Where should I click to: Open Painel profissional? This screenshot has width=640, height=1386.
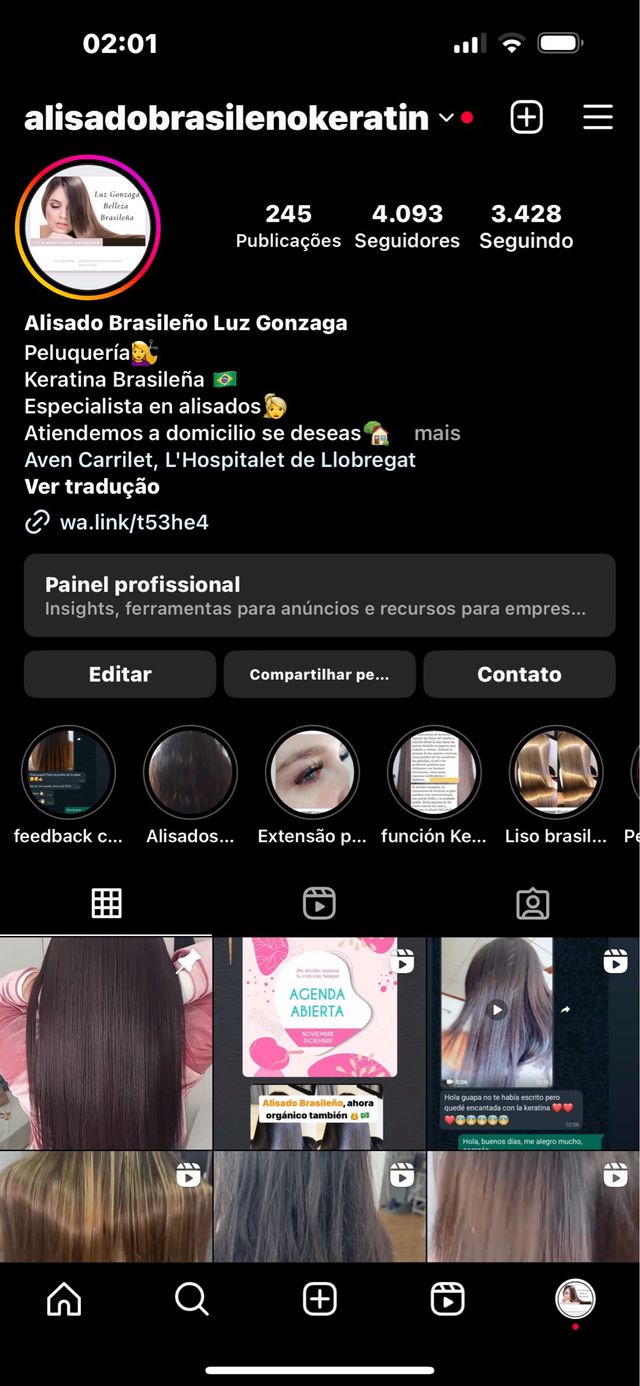[319, 596]
